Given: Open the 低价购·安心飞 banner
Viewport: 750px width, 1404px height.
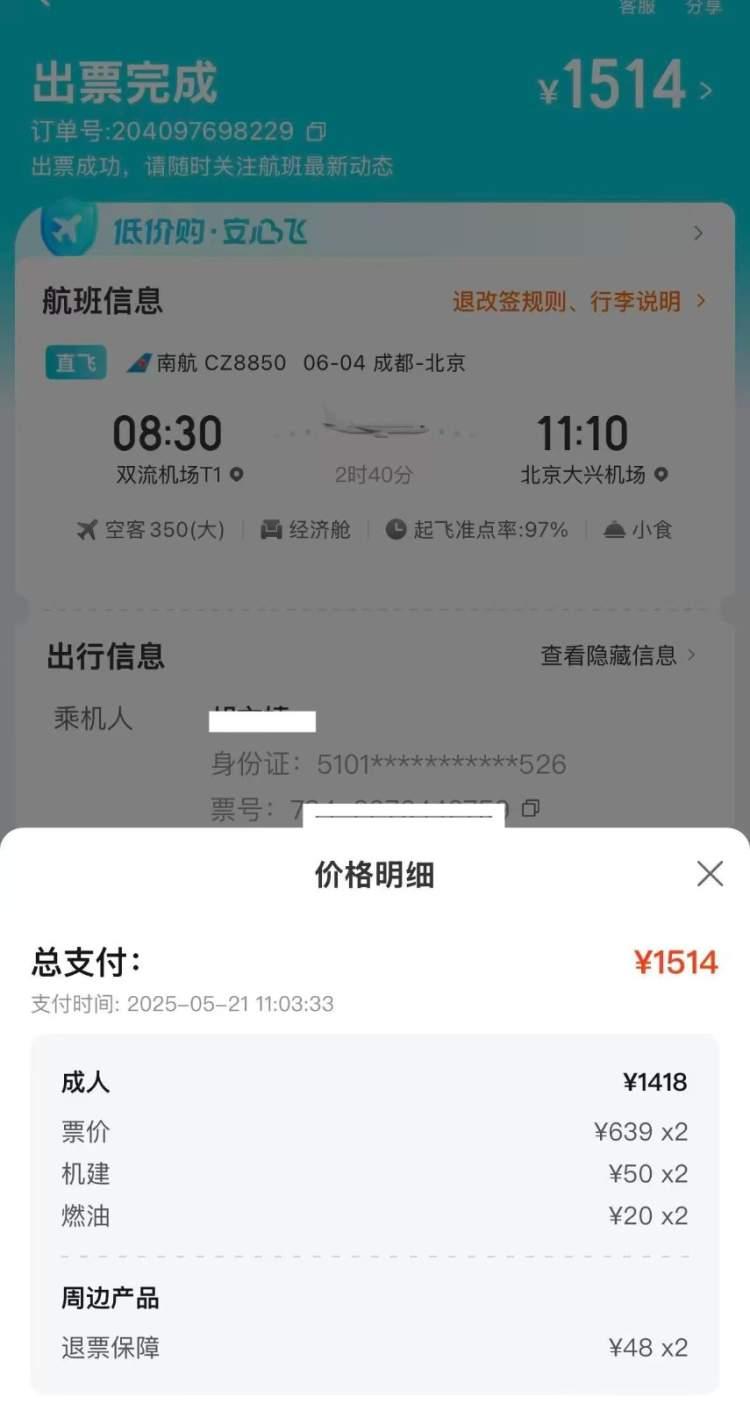Looking at the screenshot, I should 375,233.
